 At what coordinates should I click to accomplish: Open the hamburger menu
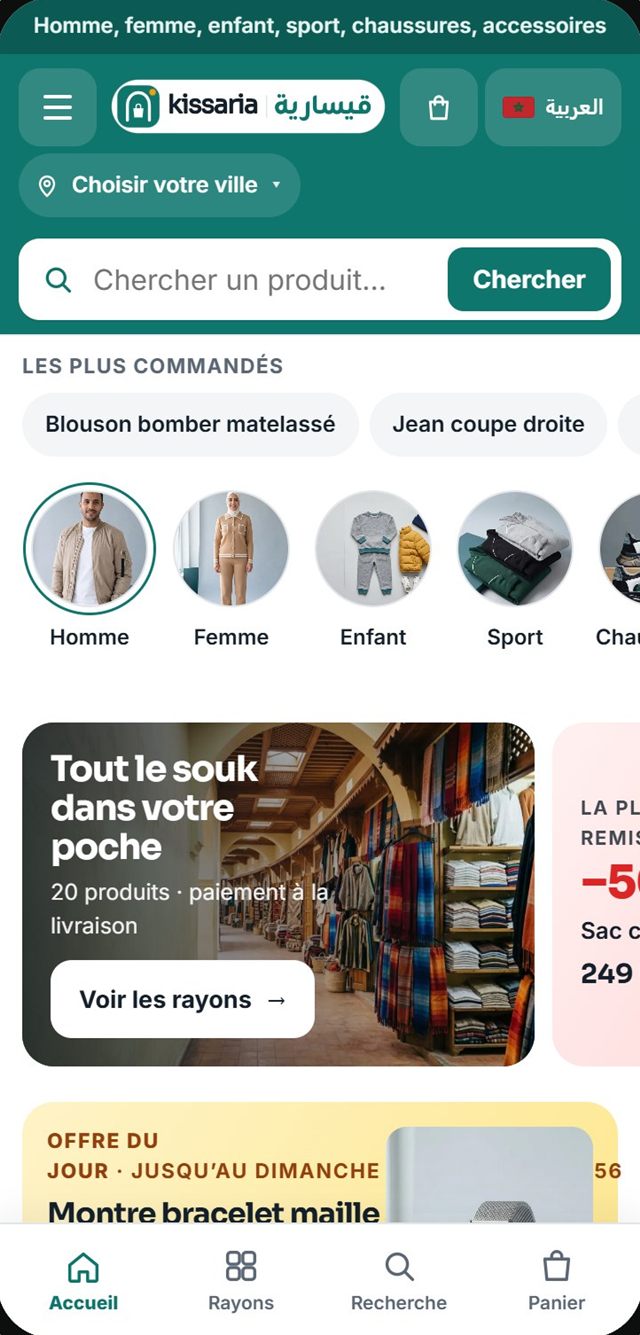click(58, 107)
